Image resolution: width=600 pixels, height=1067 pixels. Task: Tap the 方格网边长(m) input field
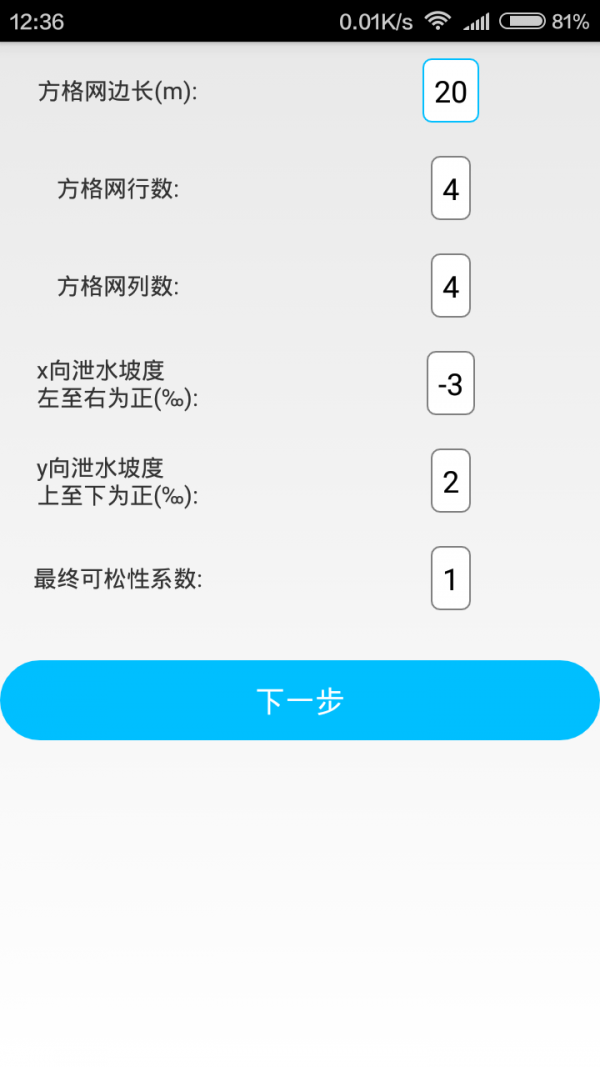click(450, 91)
